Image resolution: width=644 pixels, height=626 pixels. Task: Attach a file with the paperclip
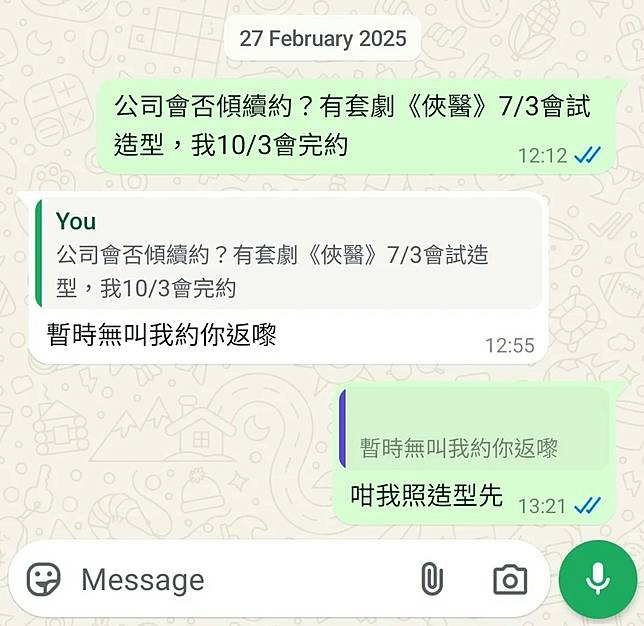(431, 579)
